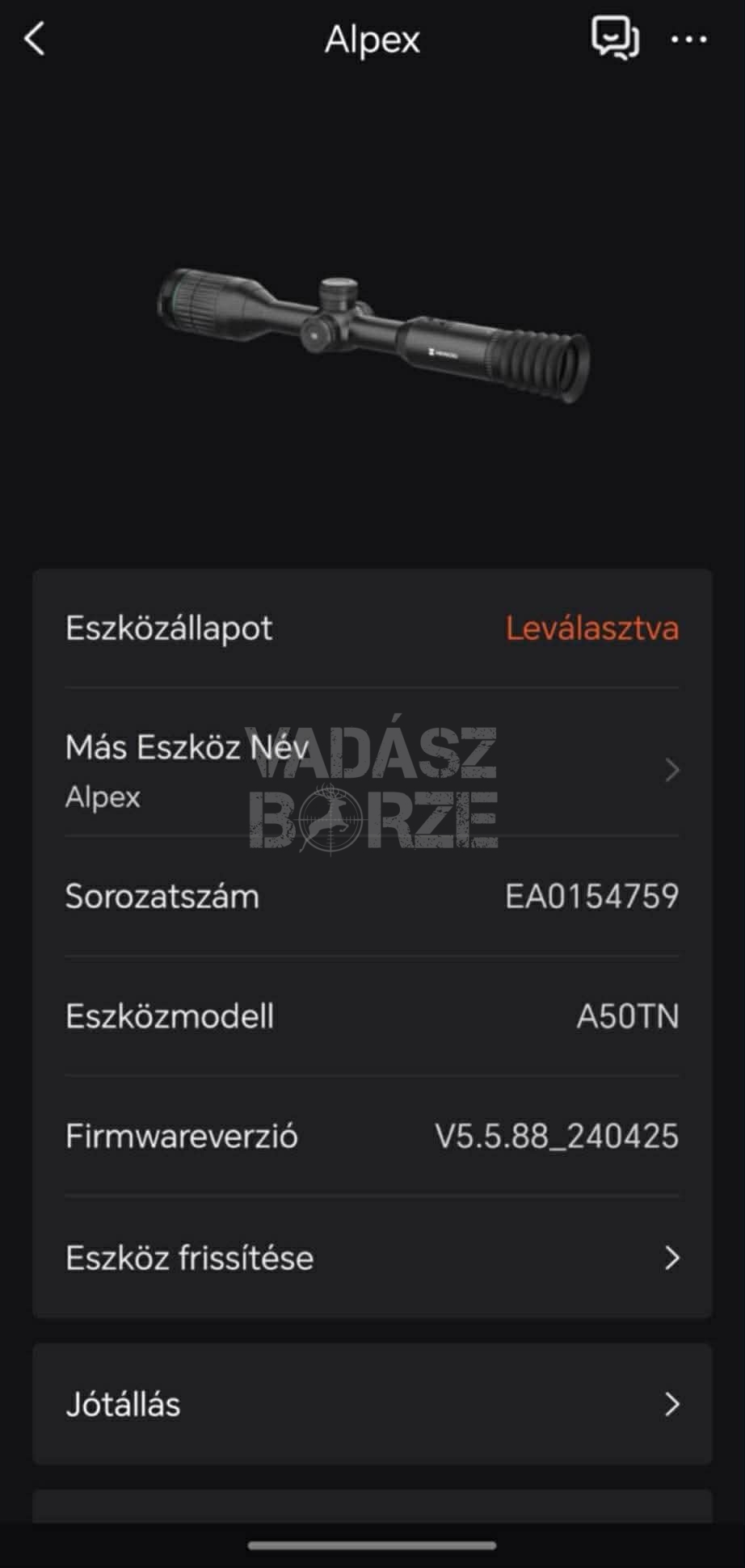Open the Jótállás row

tap(372, 1405)
